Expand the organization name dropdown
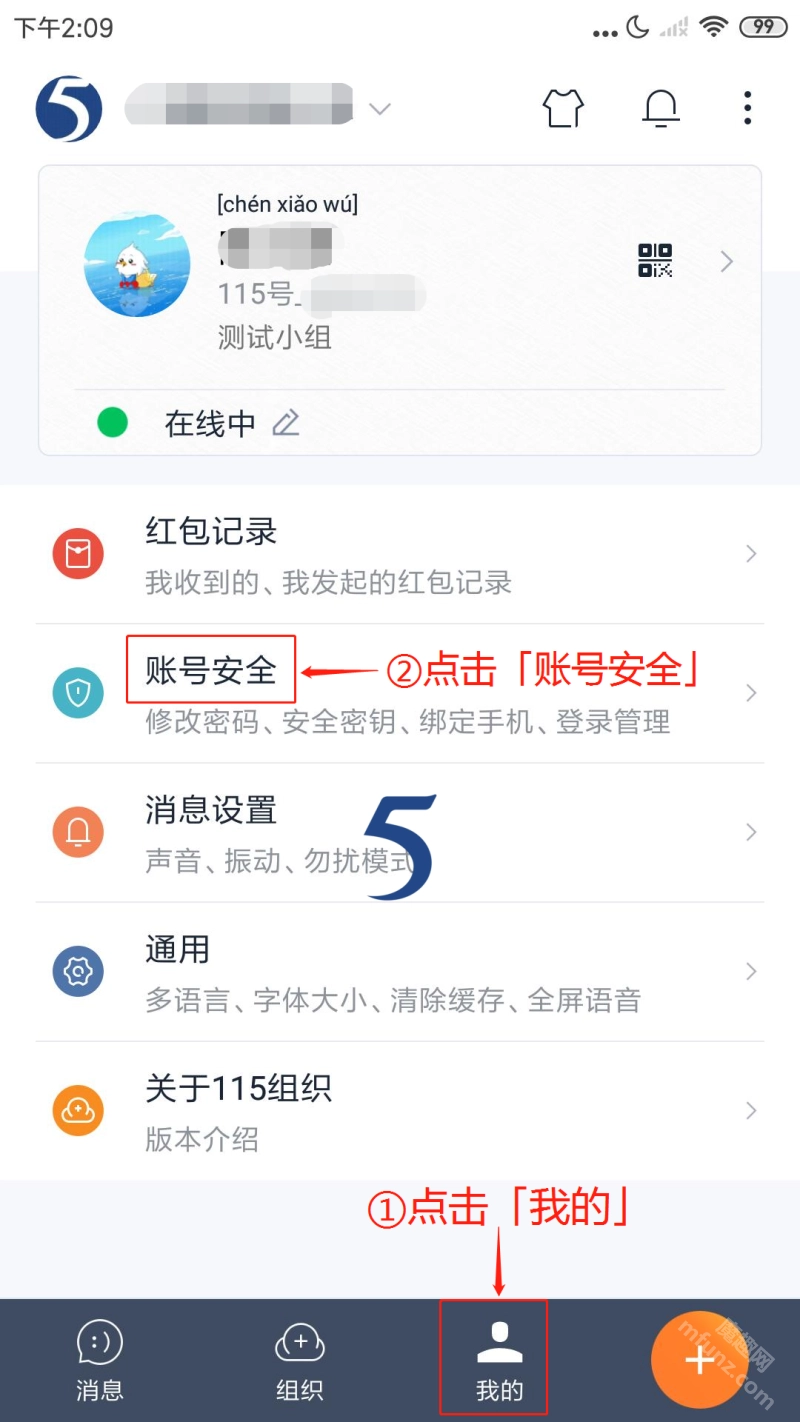This screenshot has width=800, height=1422. tap(379, 108)
